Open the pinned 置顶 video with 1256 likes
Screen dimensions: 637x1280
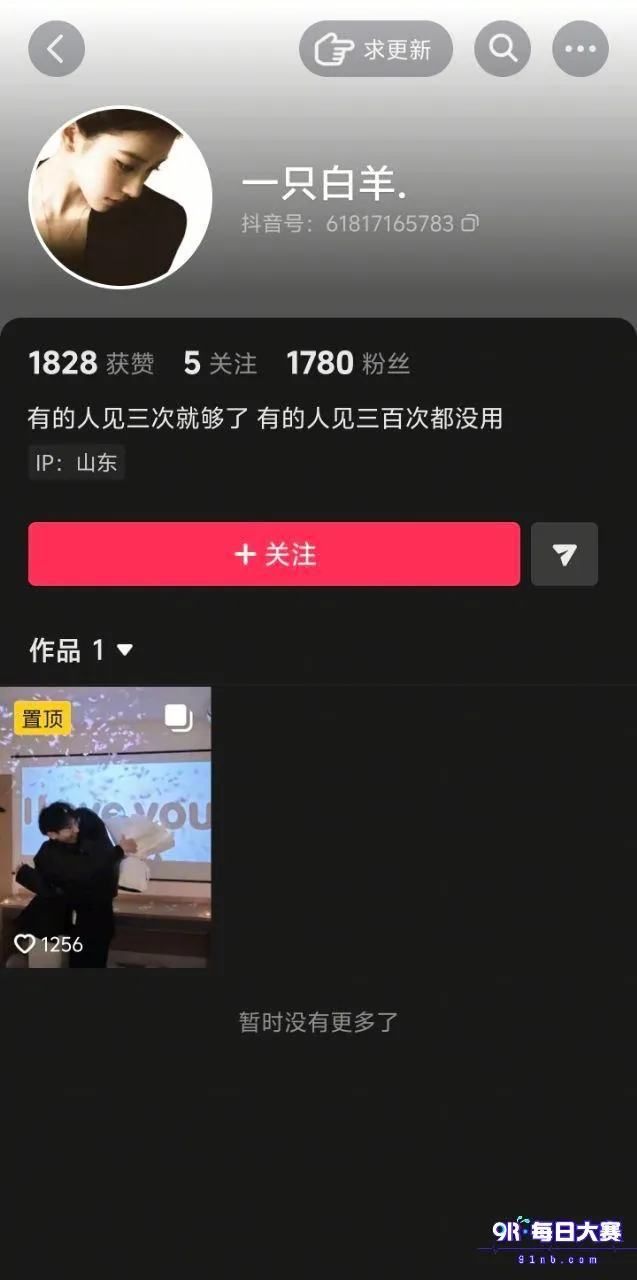pyautogui.click(x=106, y=827)
